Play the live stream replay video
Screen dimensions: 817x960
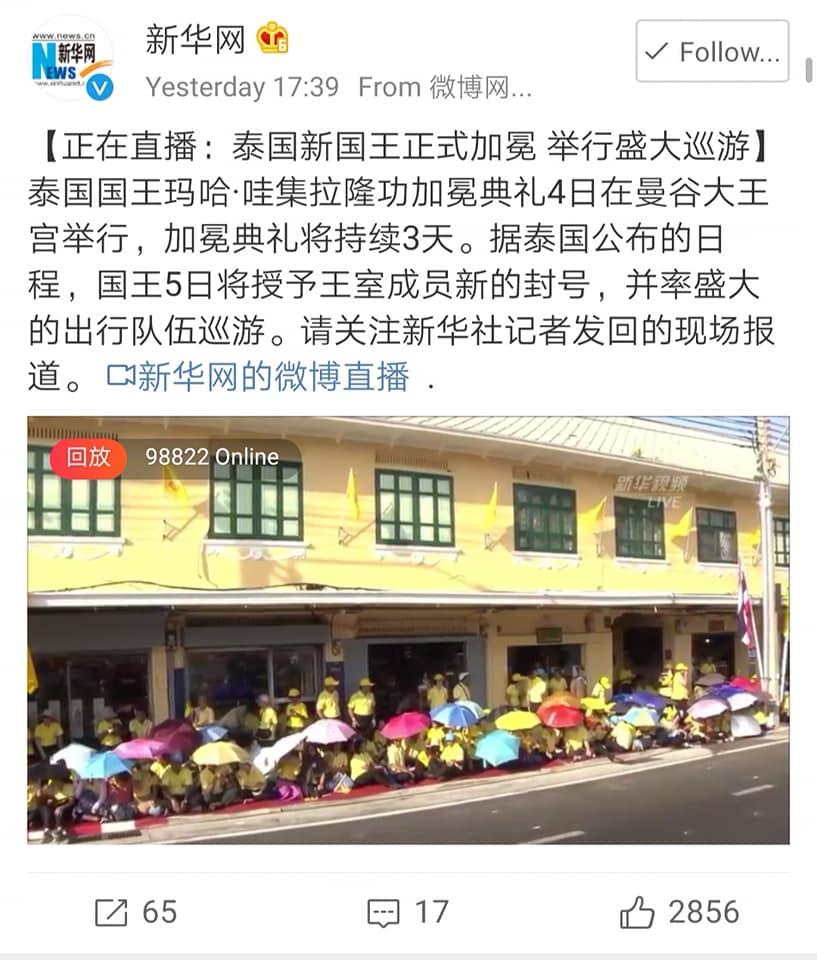click(x=408, y=630)
